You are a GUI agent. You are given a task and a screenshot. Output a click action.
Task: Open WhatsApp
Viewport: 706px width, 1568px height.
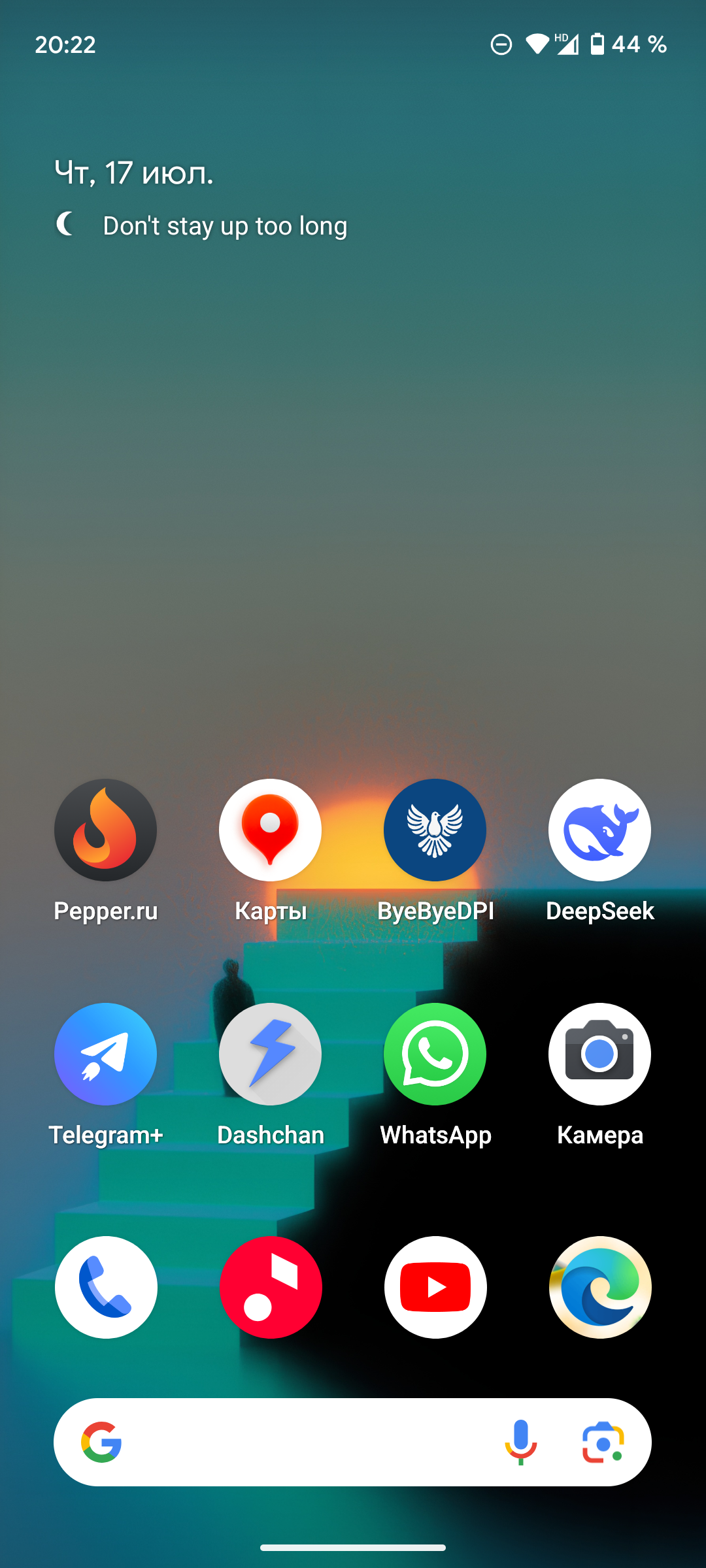pos(435,1054)
